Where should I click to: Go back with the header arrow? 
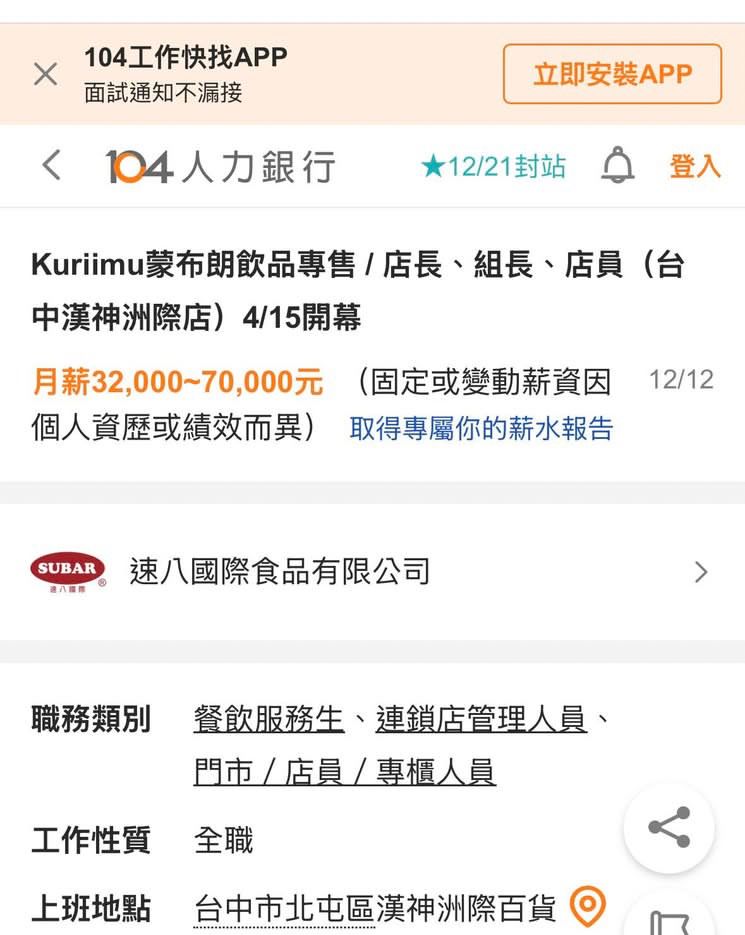(52, 166)
